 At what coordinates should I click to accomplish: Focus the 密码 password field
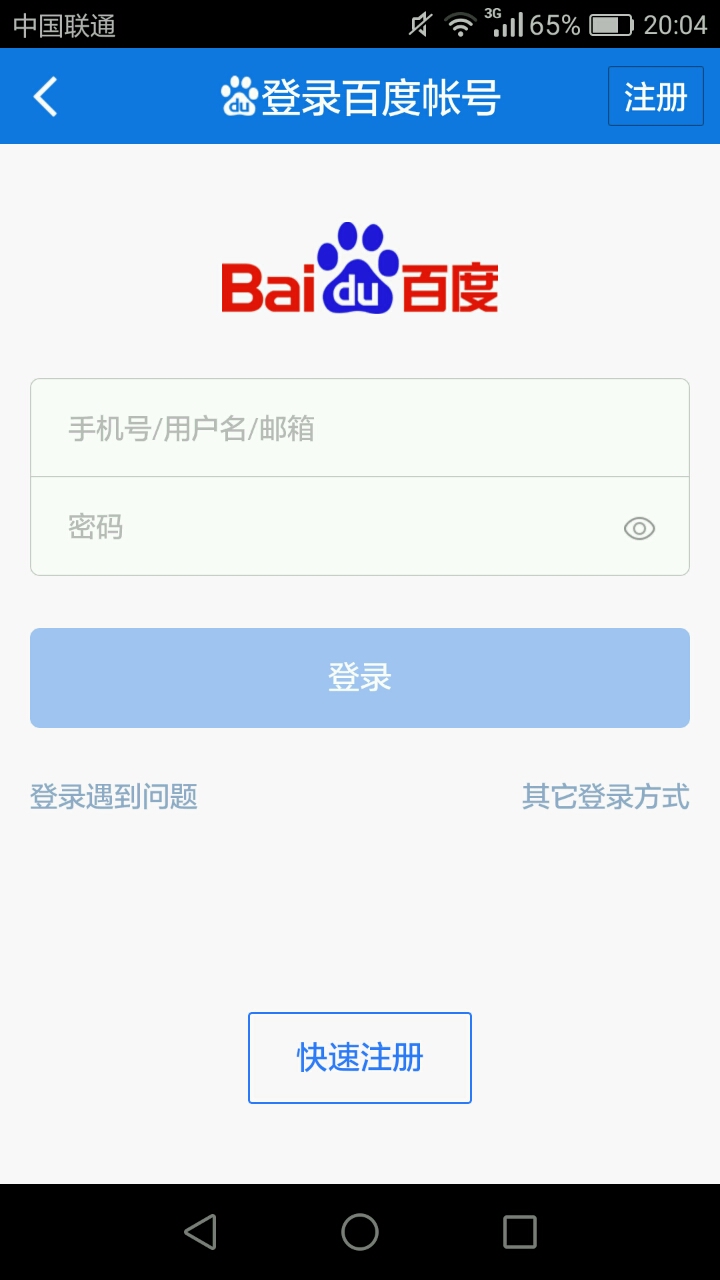tap(320, 527)
